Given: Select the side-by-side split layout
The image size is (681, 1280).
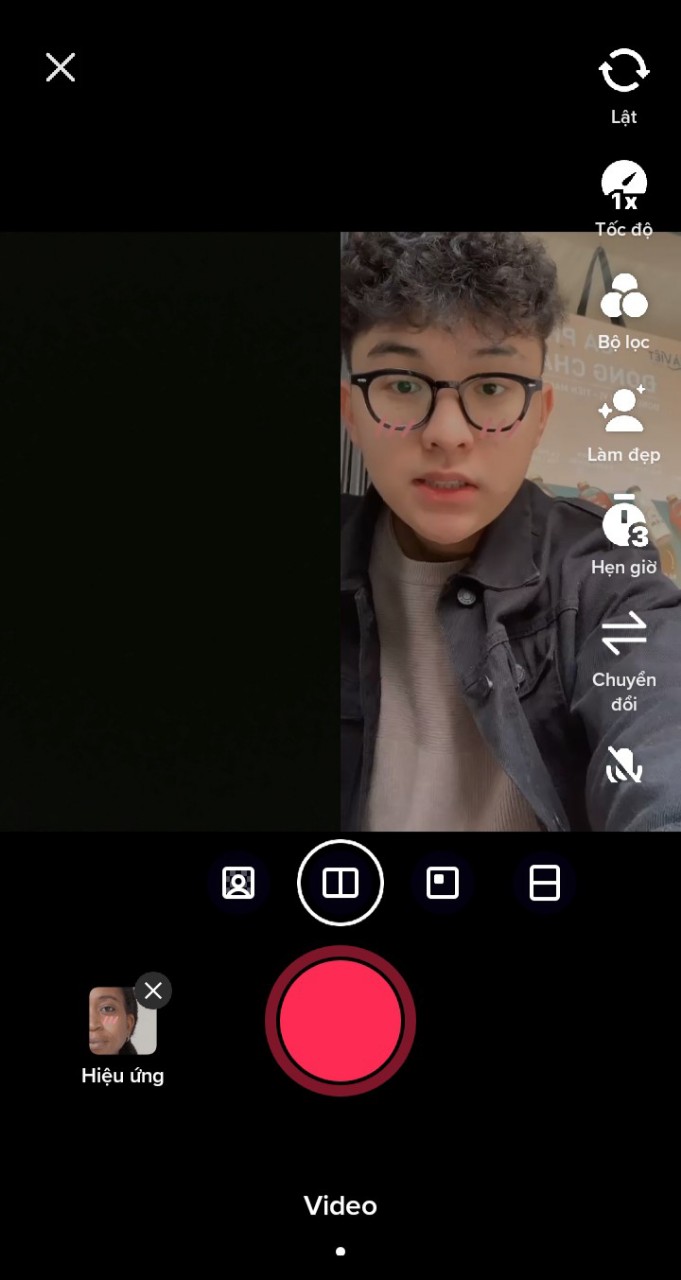Looking at the screenshot, I should pos(340,883).
